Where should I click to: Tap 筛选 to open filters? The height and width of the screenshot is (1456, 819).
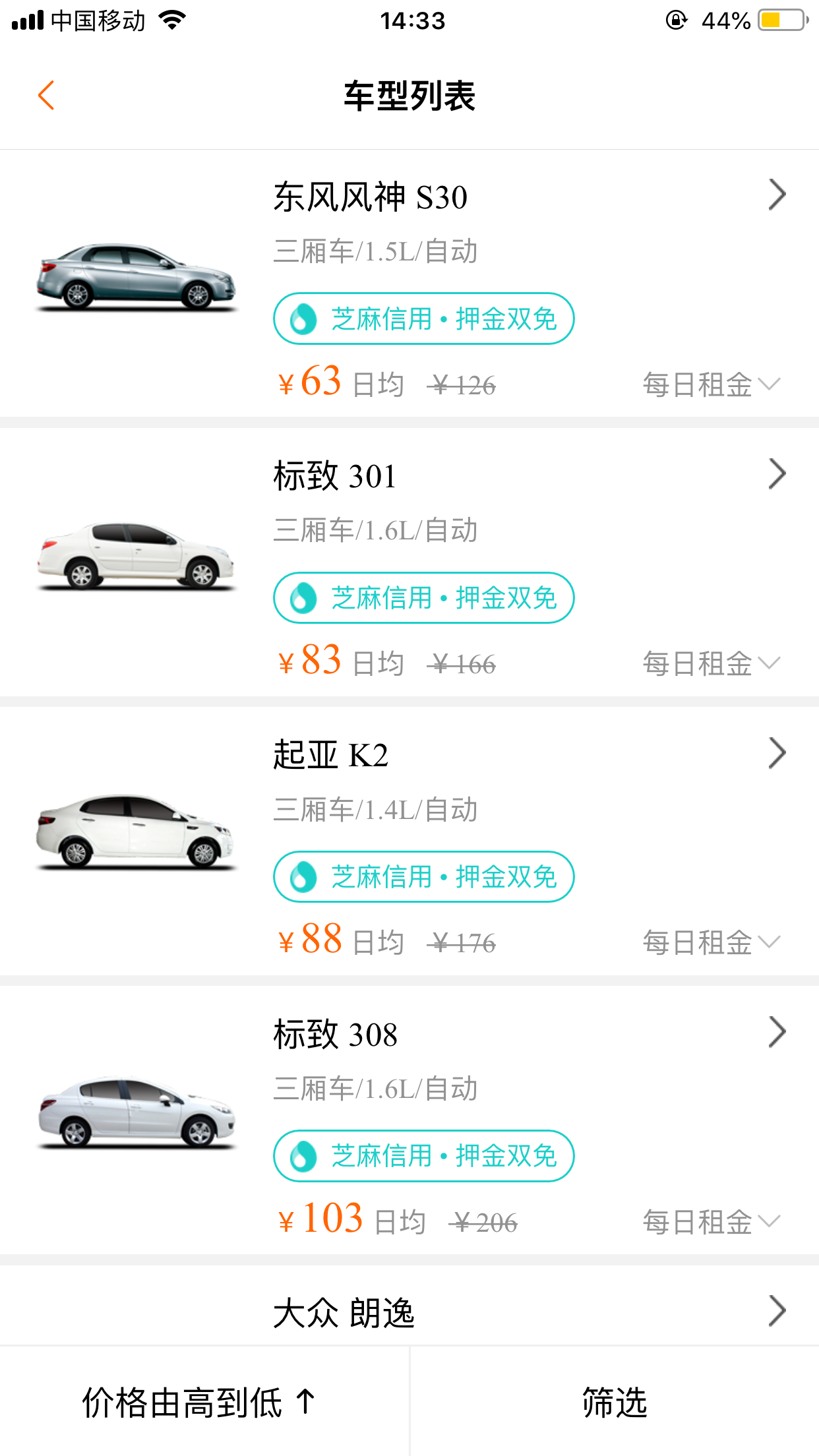click(614, 1403)
